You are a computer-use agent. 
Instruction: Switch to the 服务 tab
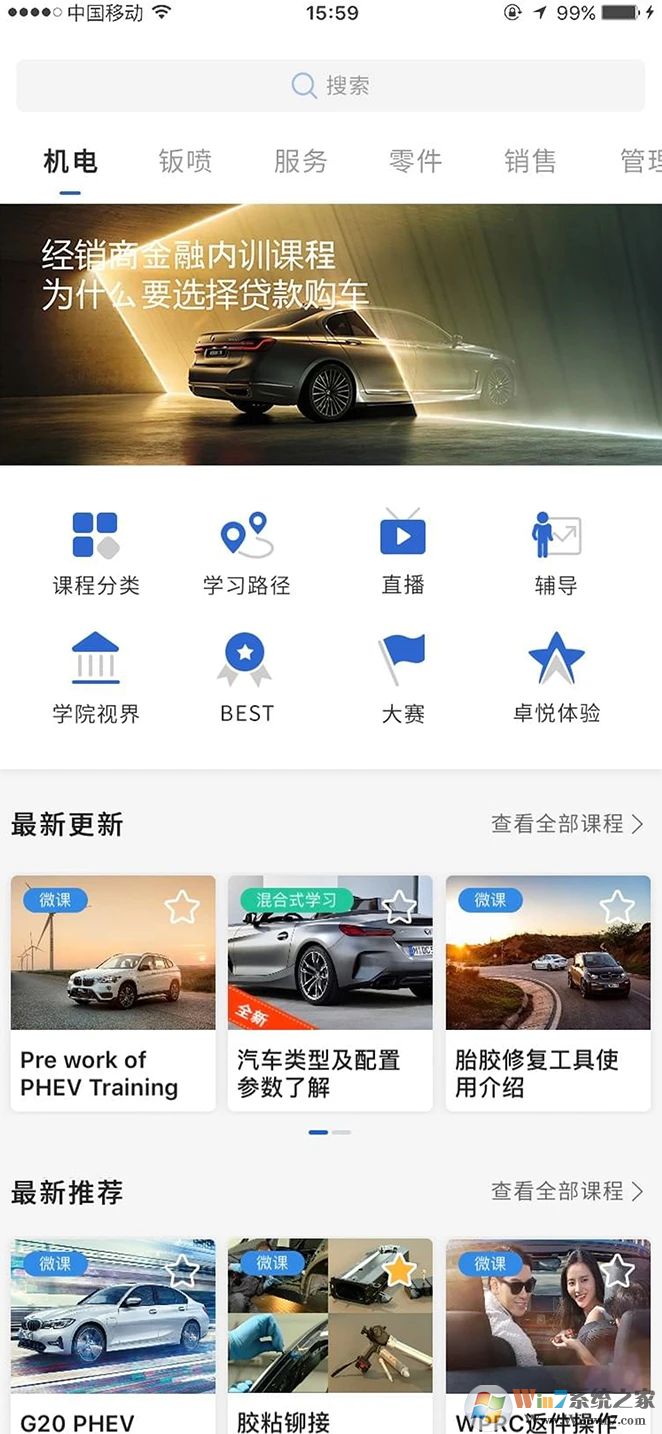[x=300, y=161]
